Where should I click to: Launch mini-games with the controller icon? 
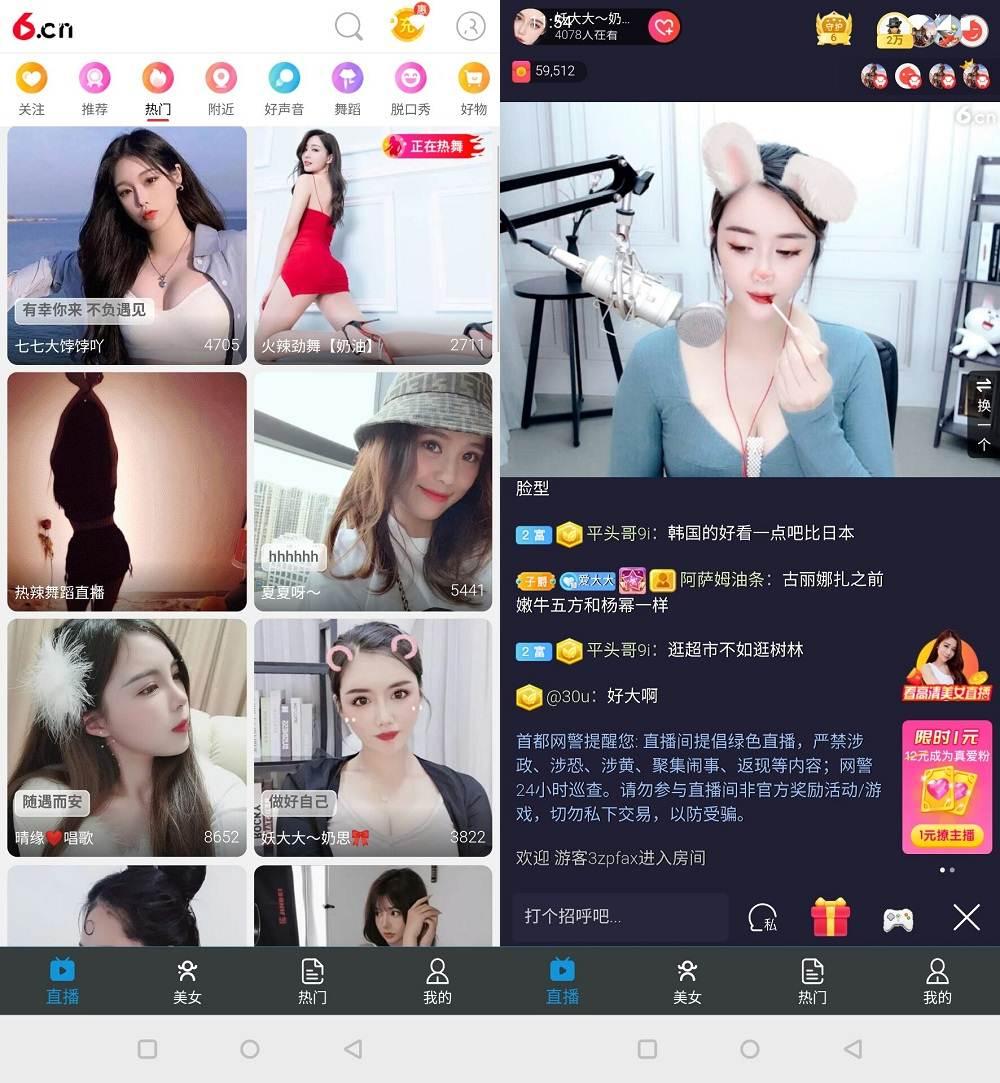pyautogui.click(x=897, y=917)
